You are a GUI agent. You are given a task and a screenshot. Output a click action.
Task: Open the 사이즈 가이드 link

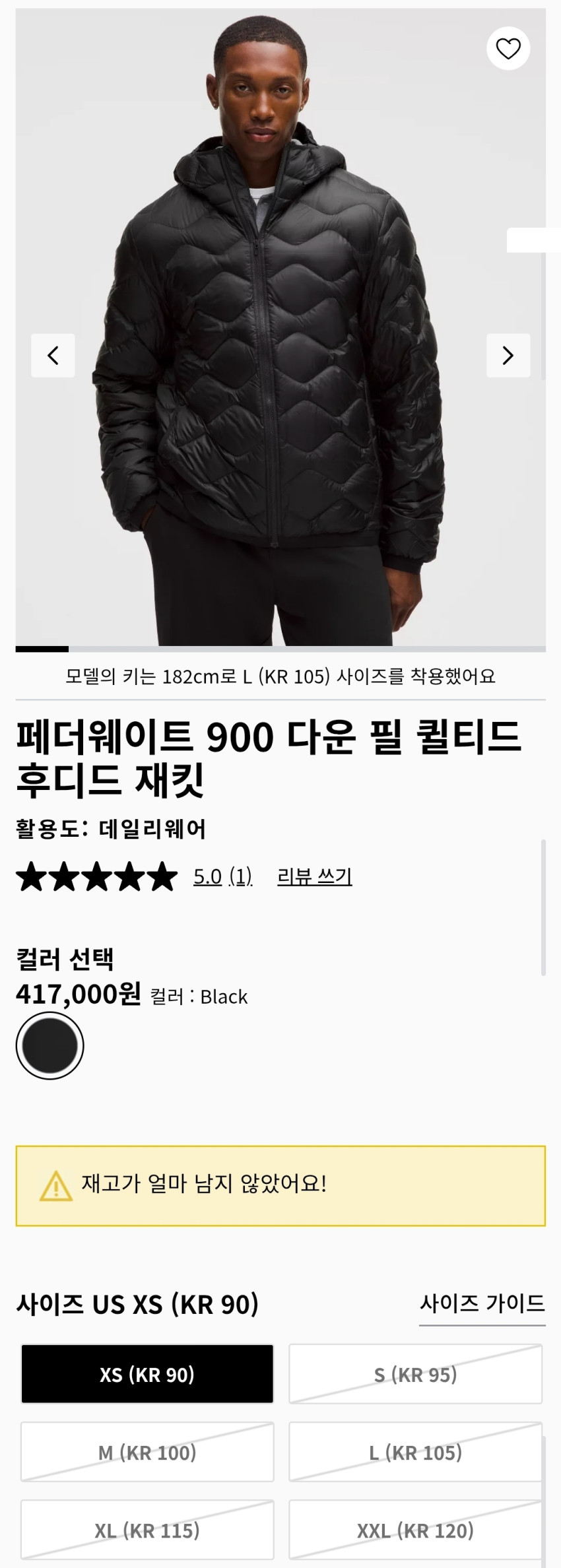coord(482,1303)
